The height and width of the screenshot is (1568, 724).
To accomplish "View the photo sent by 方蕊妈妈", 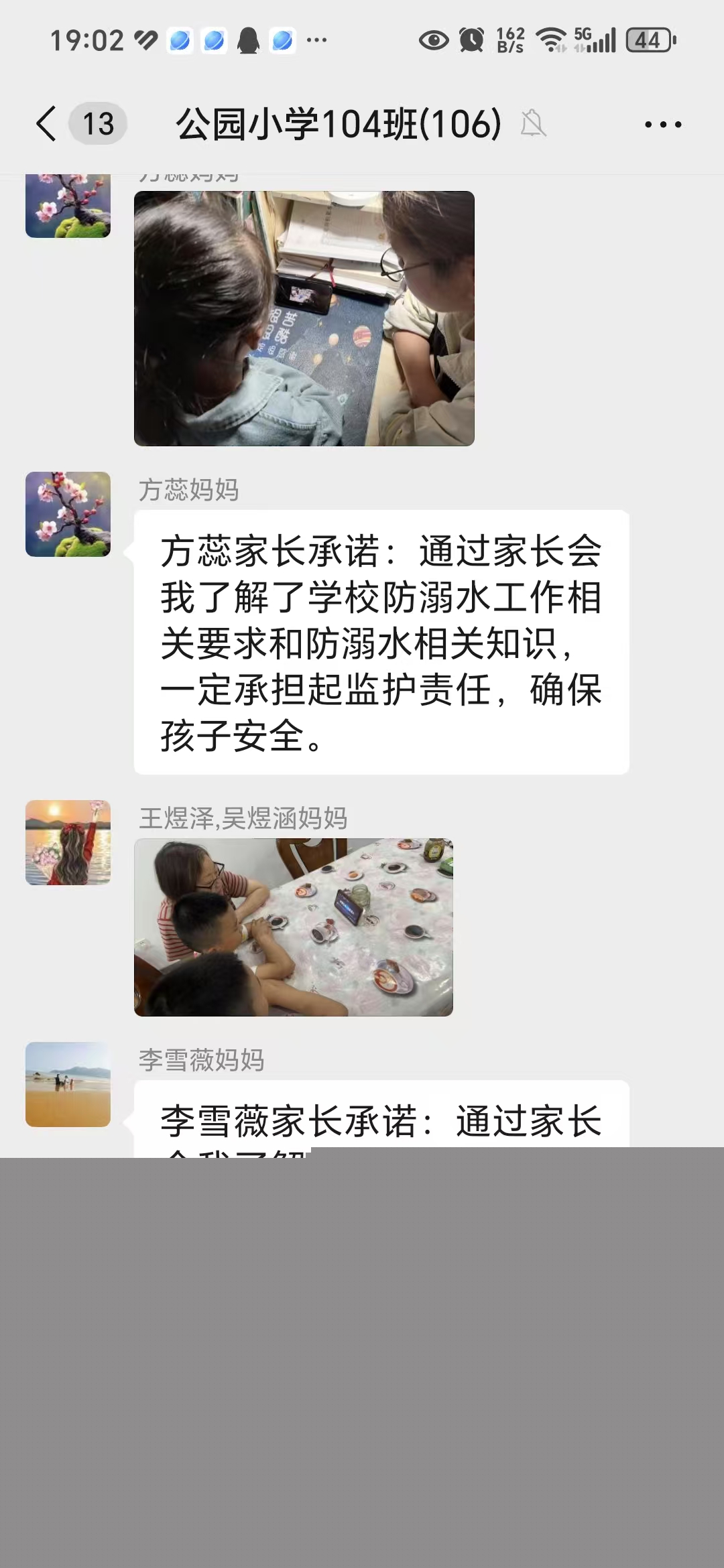I will pos(304,318).
